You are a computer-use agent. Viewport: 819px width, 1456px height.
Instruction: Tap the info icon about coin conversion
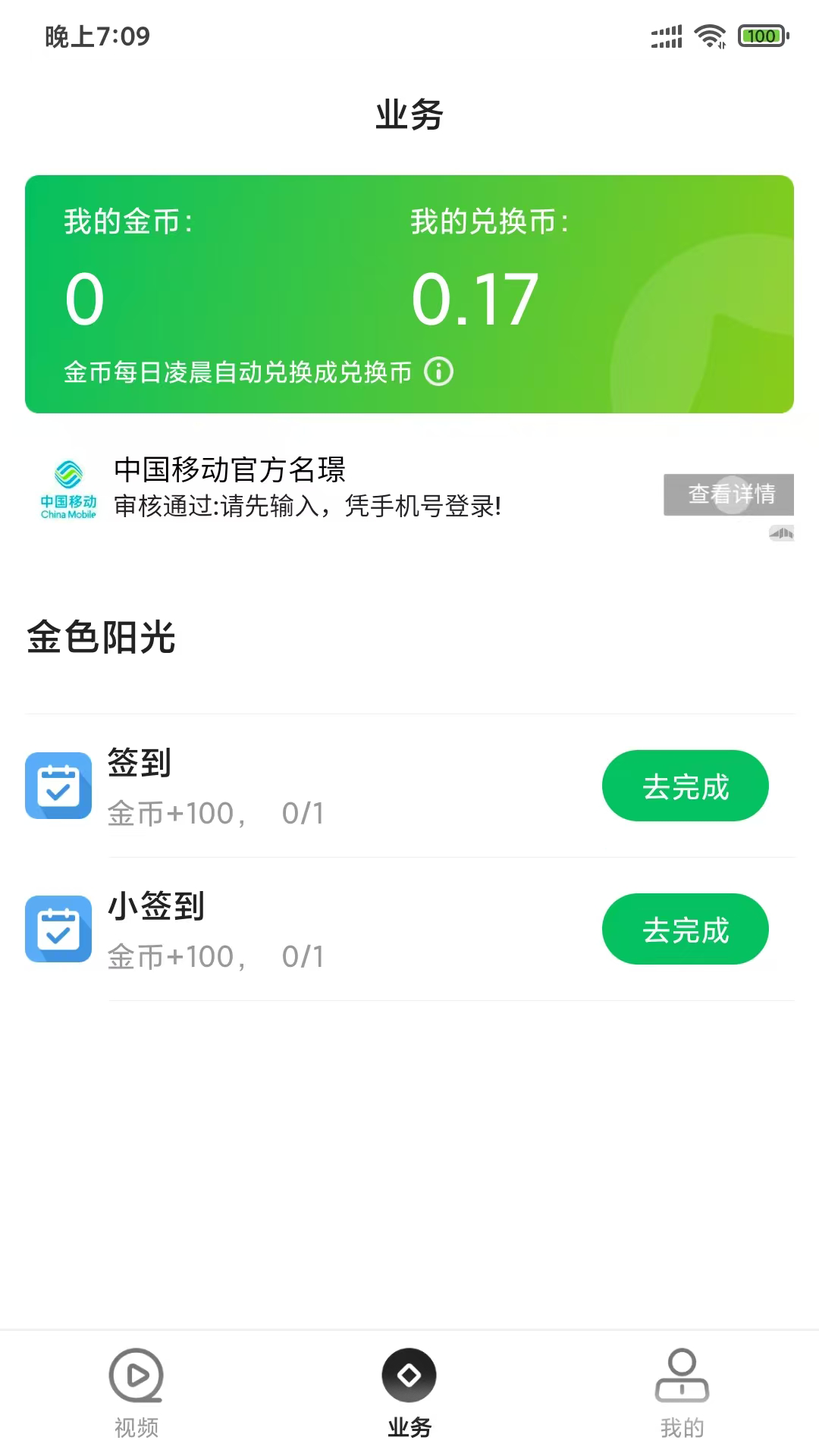(440, 372)
